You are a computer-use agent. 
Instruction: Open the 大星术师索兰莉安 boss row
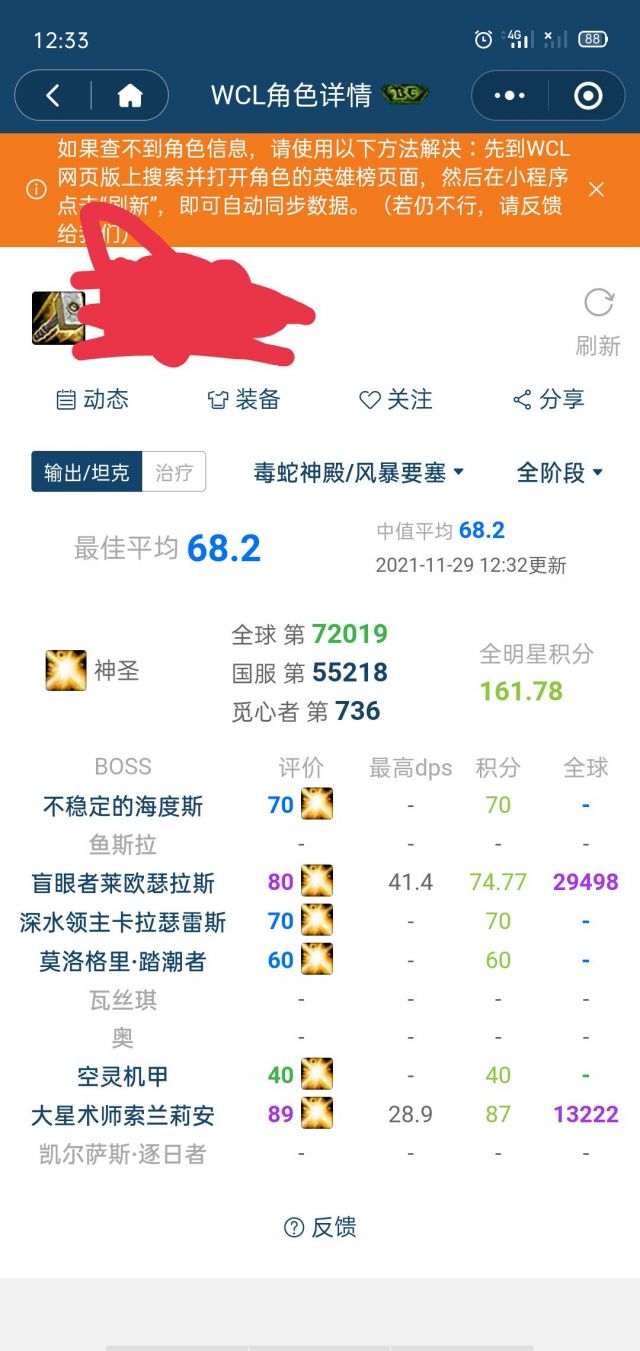click(122, 1115)
